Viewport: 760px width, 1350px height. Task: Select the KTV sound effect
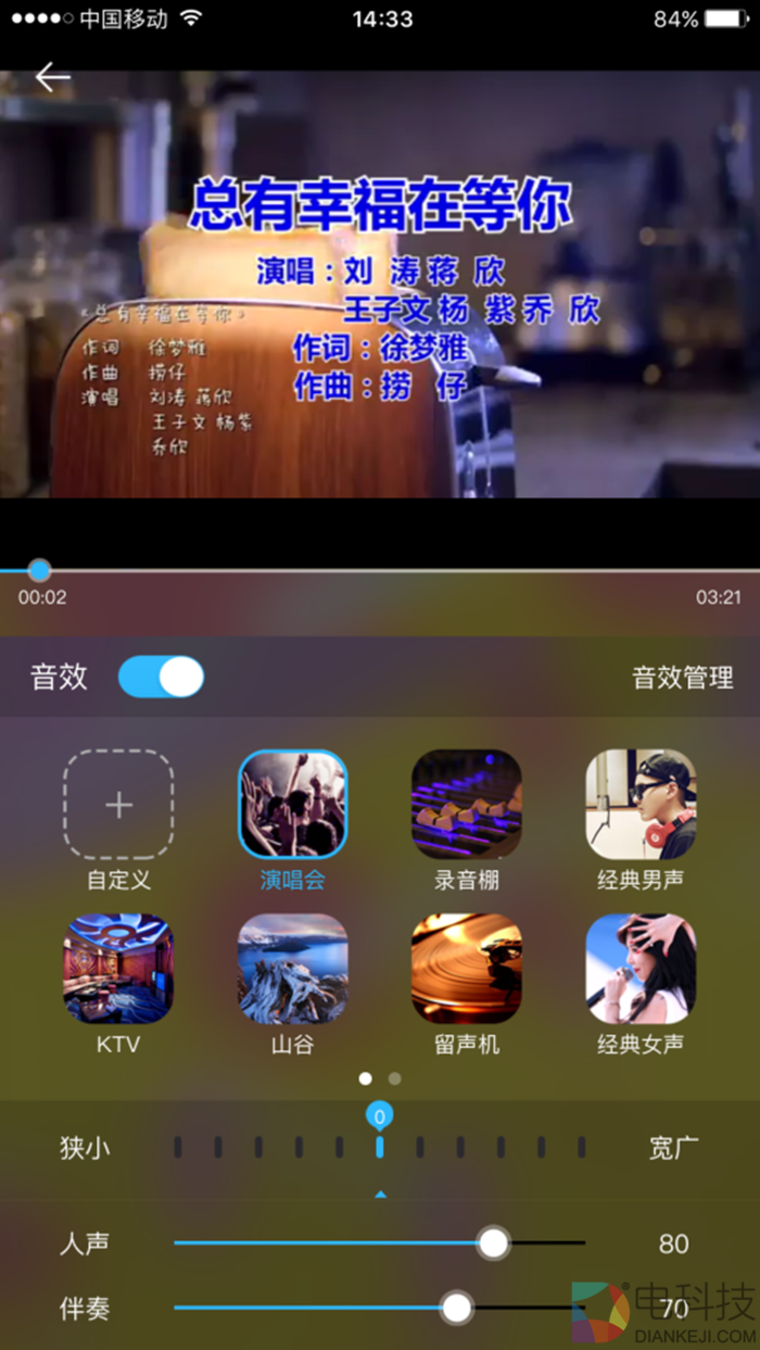coord(118,968)
